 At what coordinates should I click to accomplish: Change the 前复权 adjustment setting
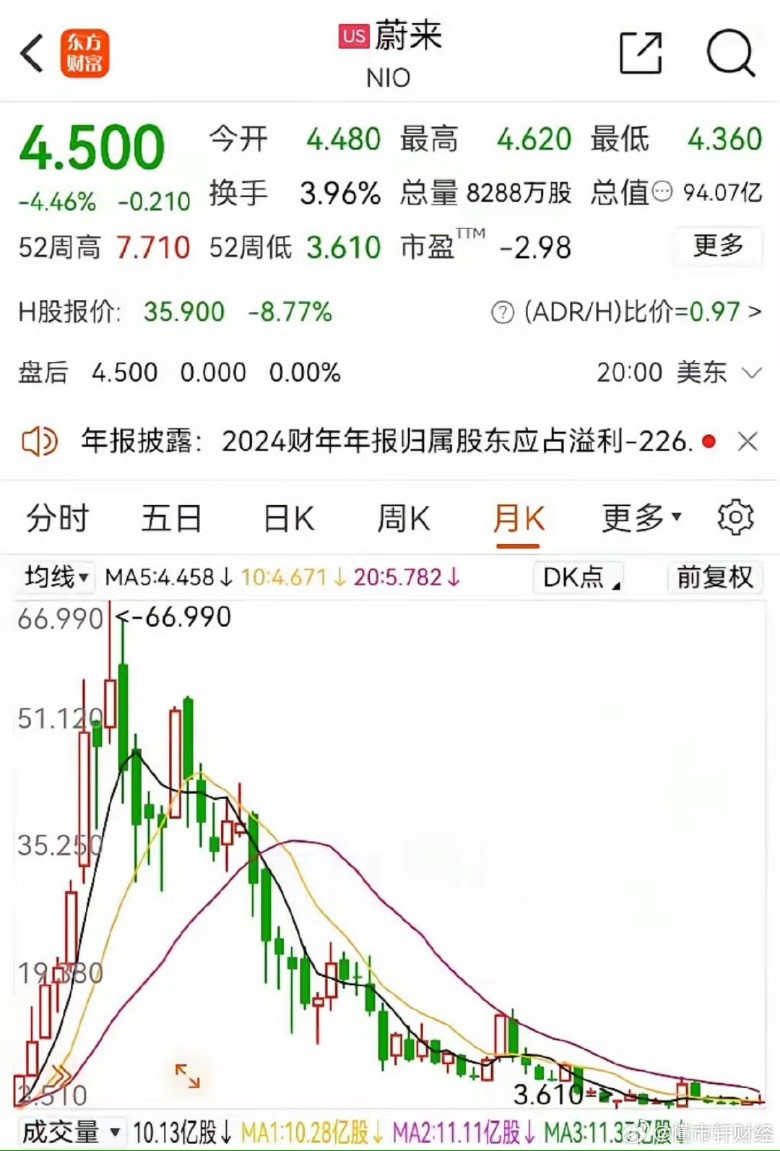click(x=714, y=577)
